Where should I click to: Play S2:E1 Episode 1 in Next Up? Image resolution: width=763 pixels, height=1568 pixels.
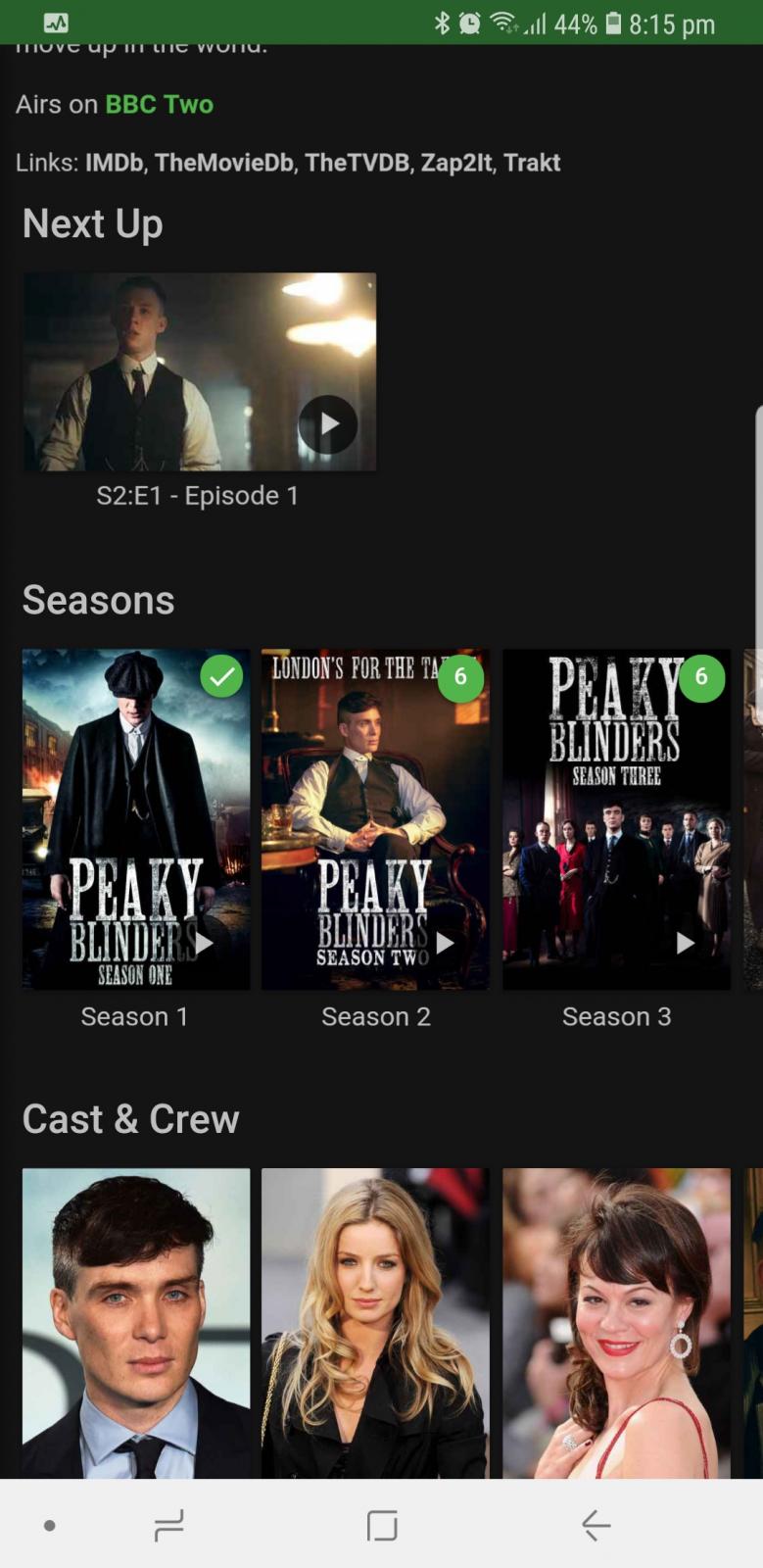pos(327,424)
